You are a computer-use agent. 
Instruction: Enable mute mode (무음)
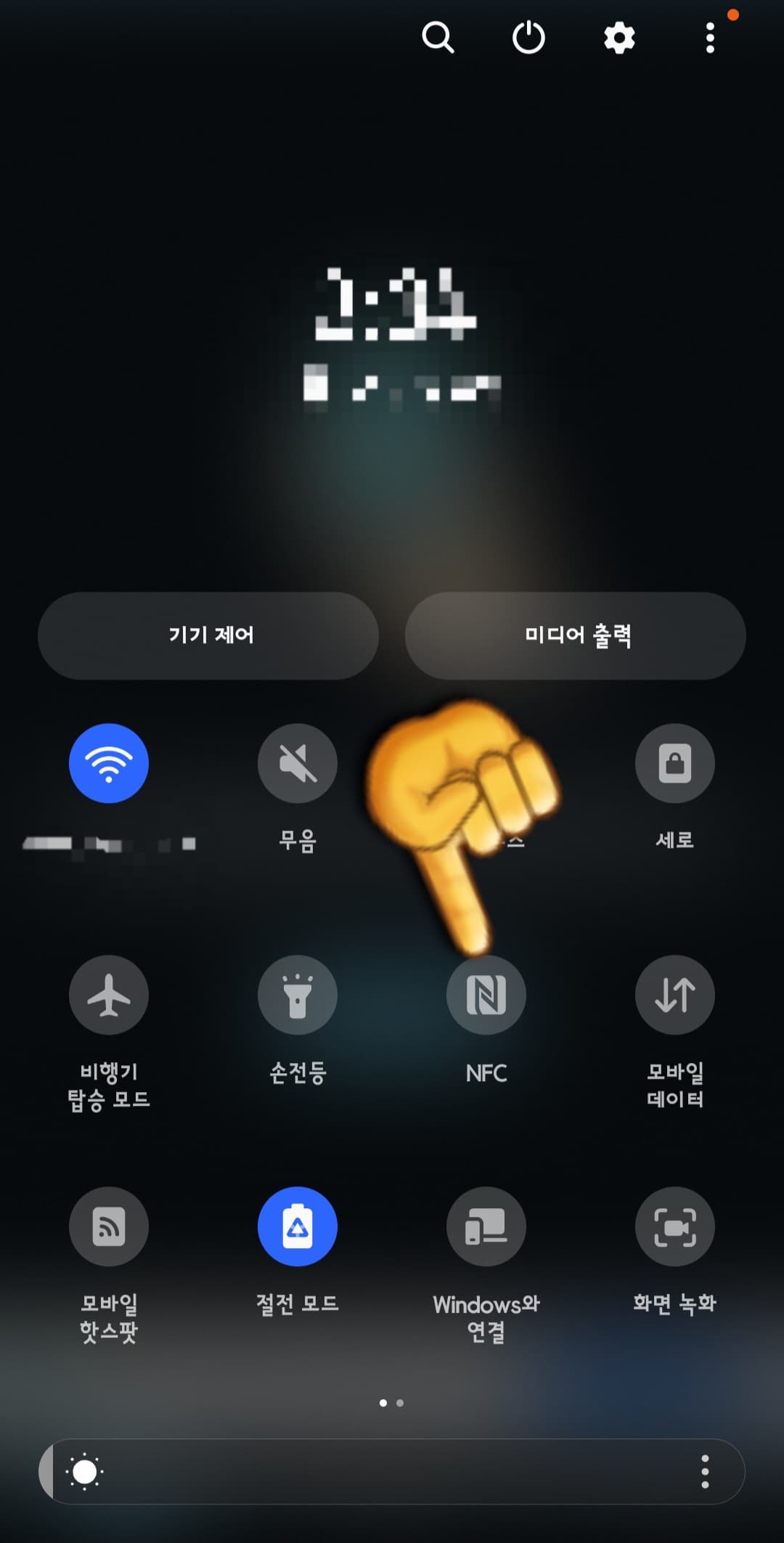298,763
